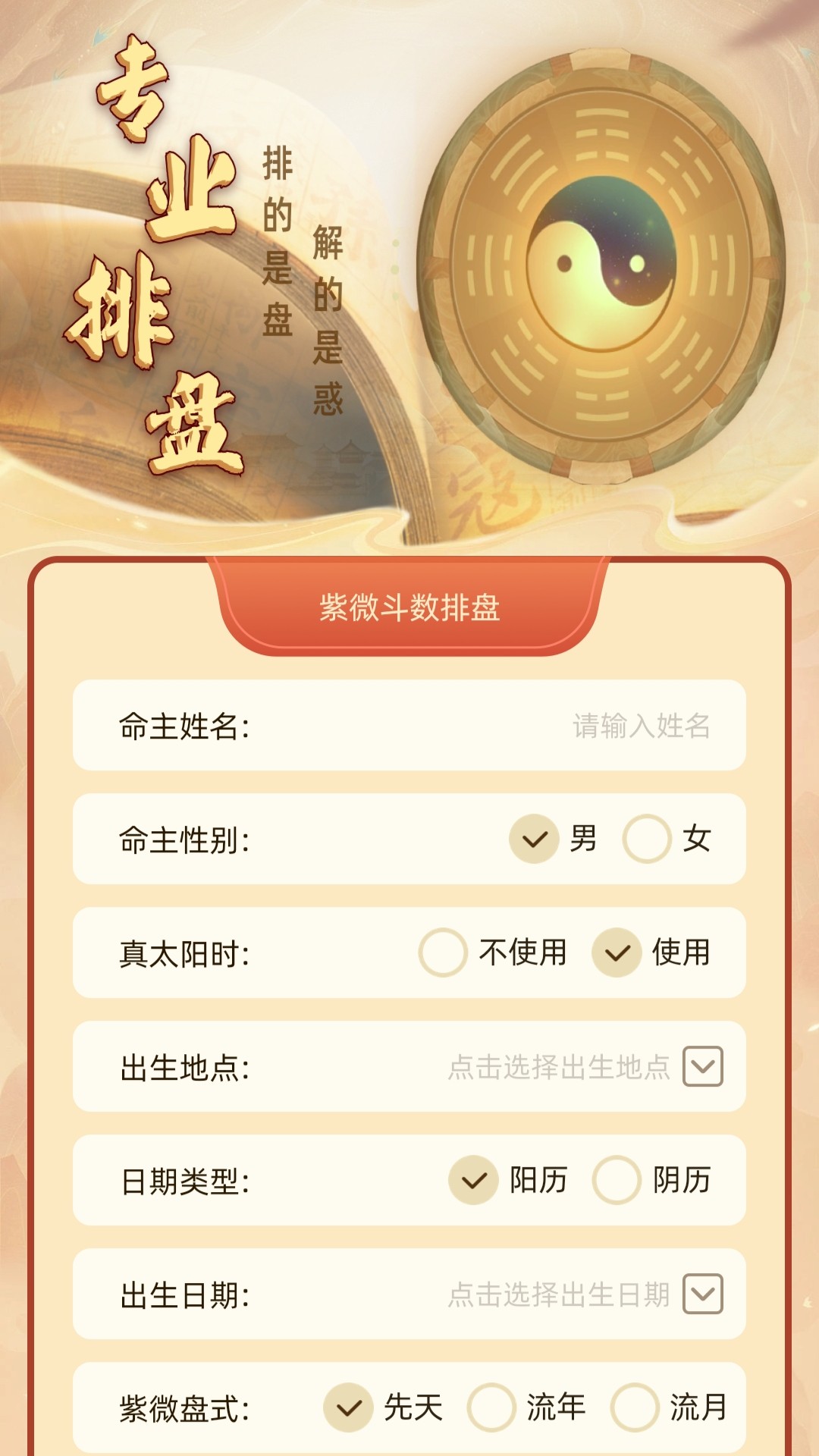This screenshot has width=819, height=1456.
Task: Tap the 命主姓名 row
Action: pos(182,726)
